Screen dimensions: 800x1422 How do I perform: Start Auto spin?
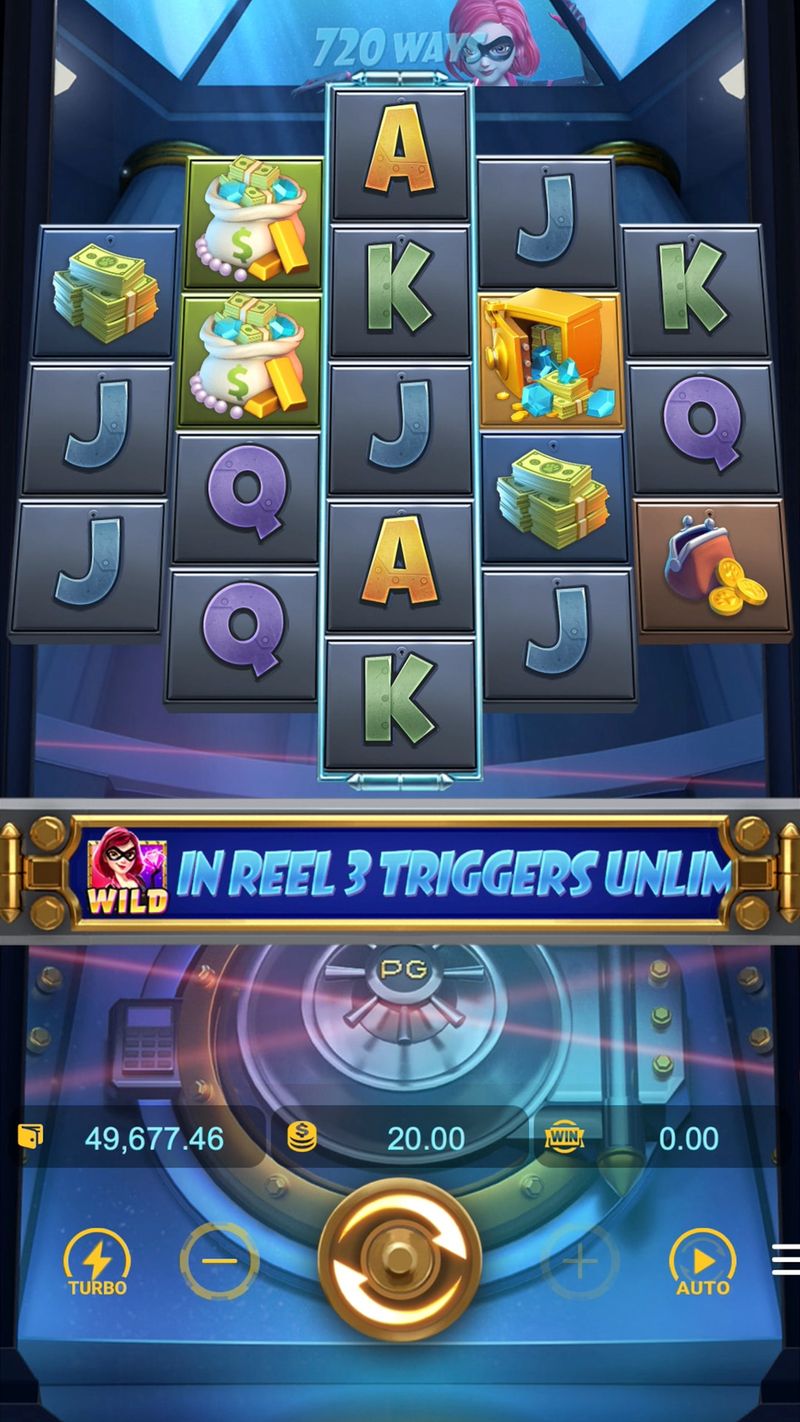click(x=702, y=1262)
